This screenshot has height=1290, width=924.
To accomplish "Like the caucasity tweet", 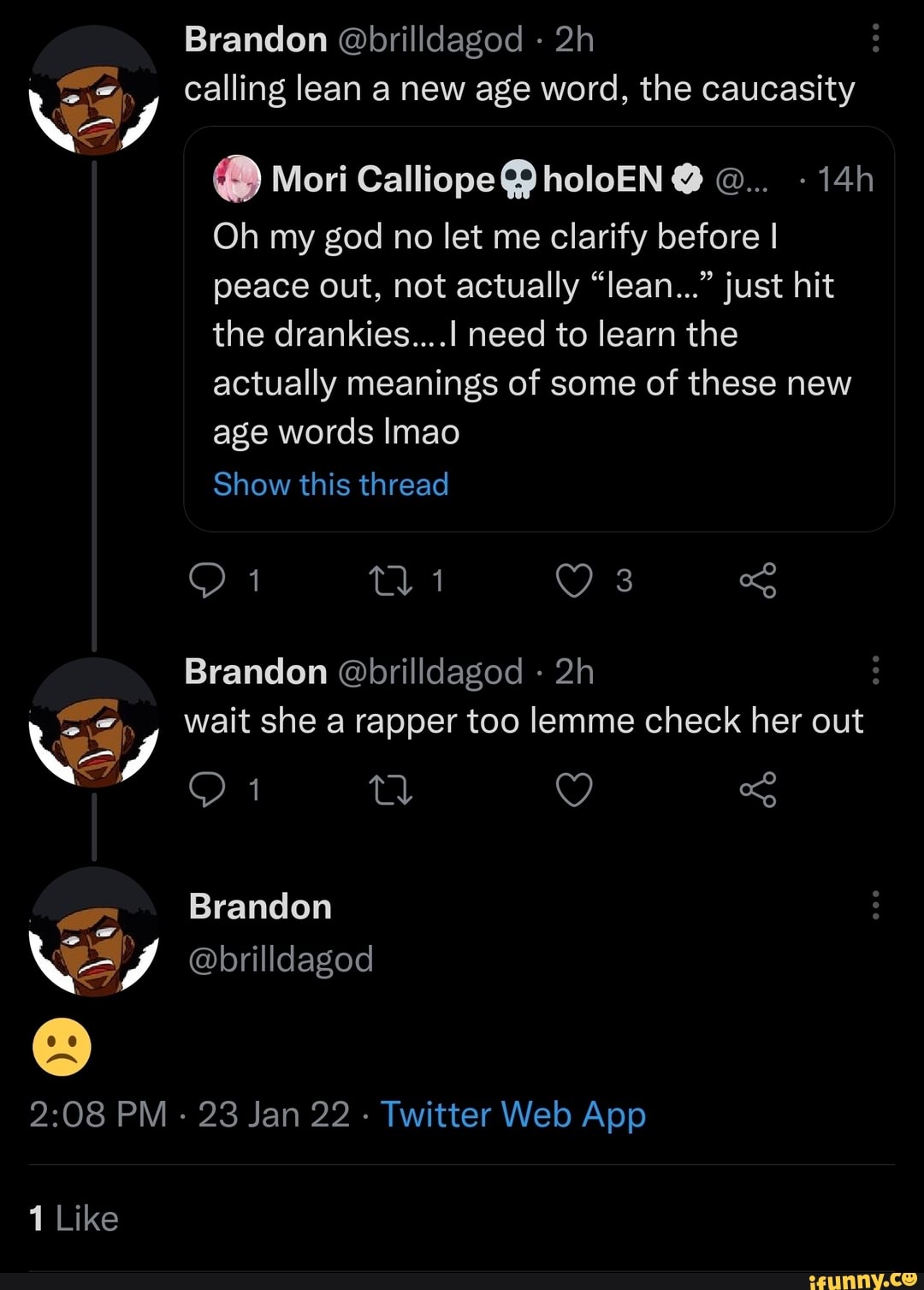I will (574, 580).
